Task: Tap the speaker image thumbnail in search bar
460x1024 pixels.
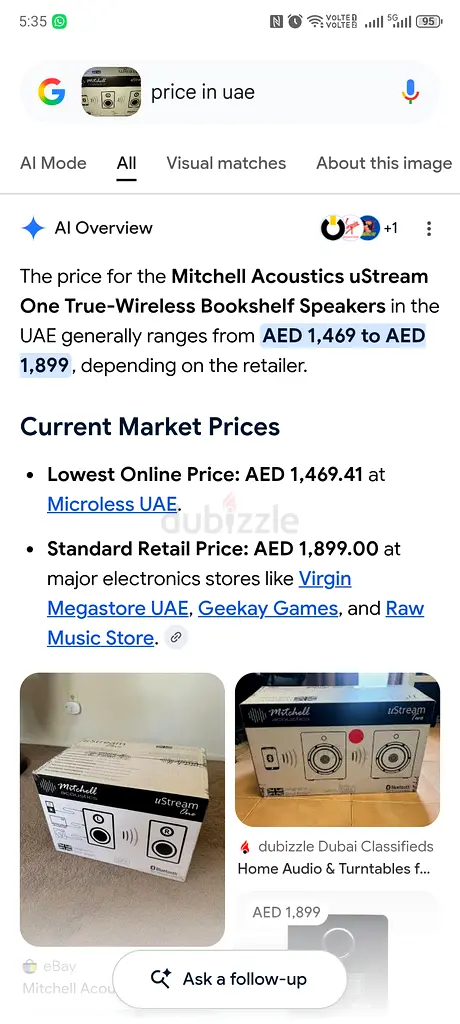Action: pos(111,92)
